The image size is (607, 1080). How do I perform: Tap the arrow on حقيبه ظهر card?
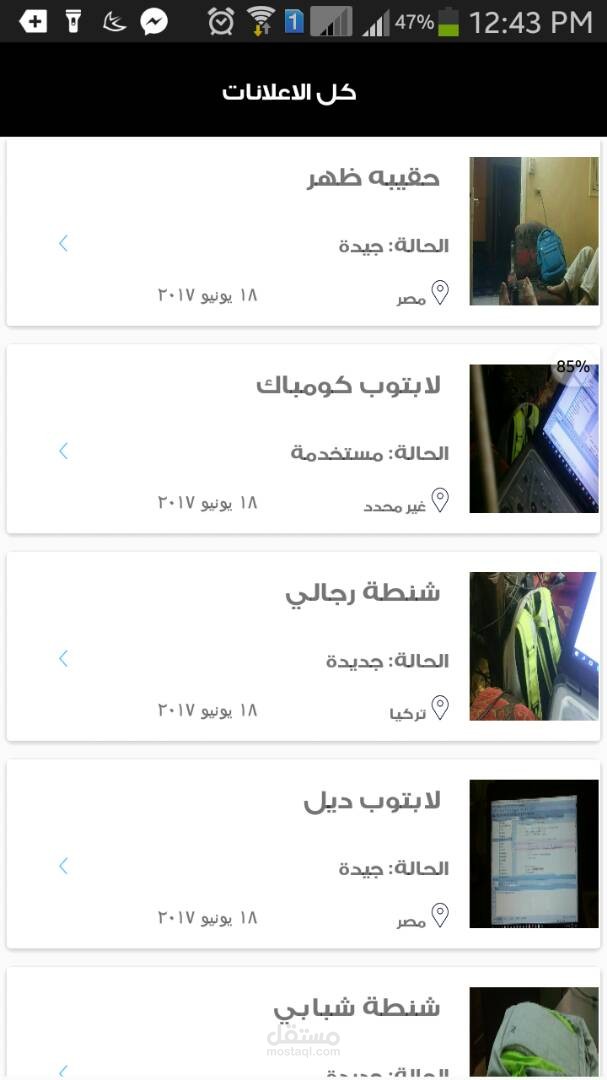tap(63, 243)
